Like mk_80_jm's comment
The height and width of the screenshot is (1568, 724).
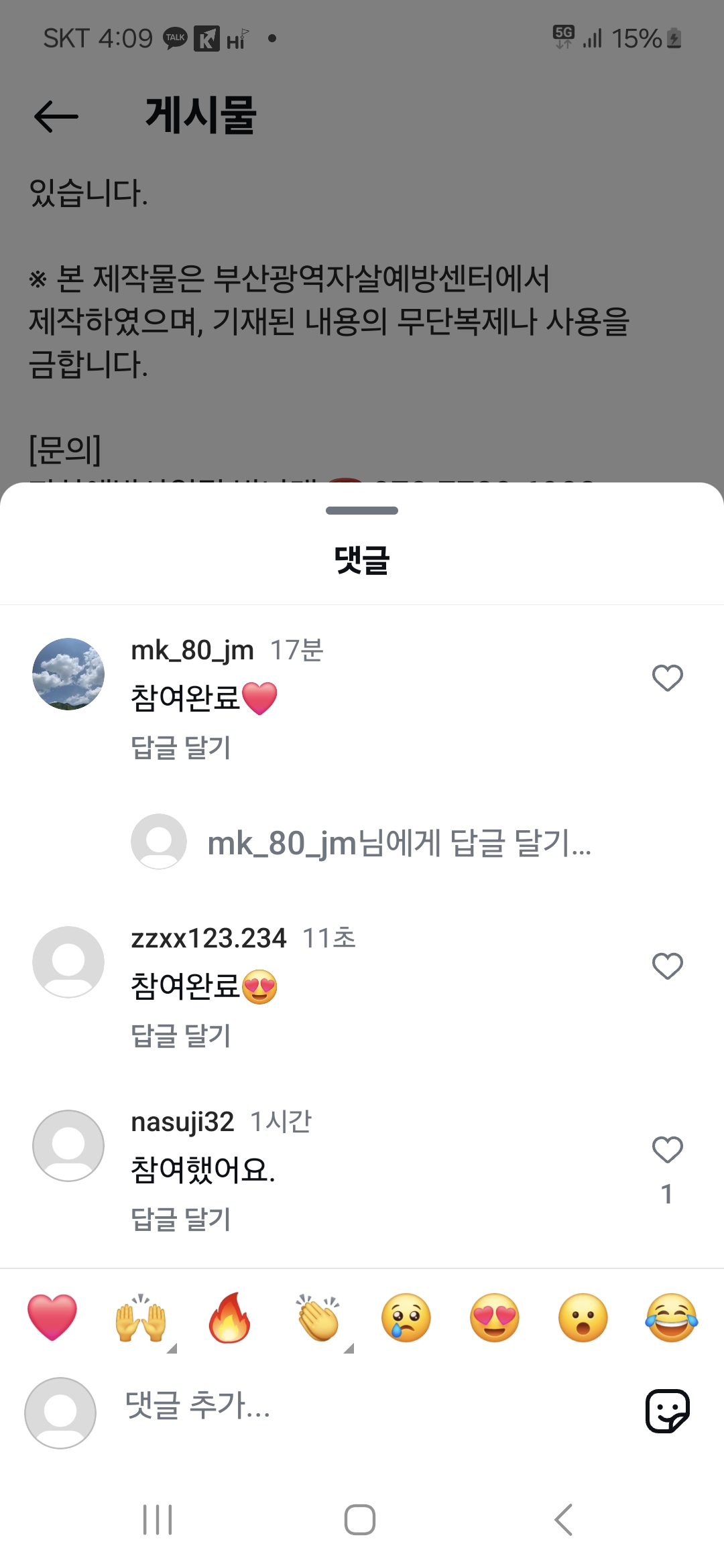pos(667,678)
